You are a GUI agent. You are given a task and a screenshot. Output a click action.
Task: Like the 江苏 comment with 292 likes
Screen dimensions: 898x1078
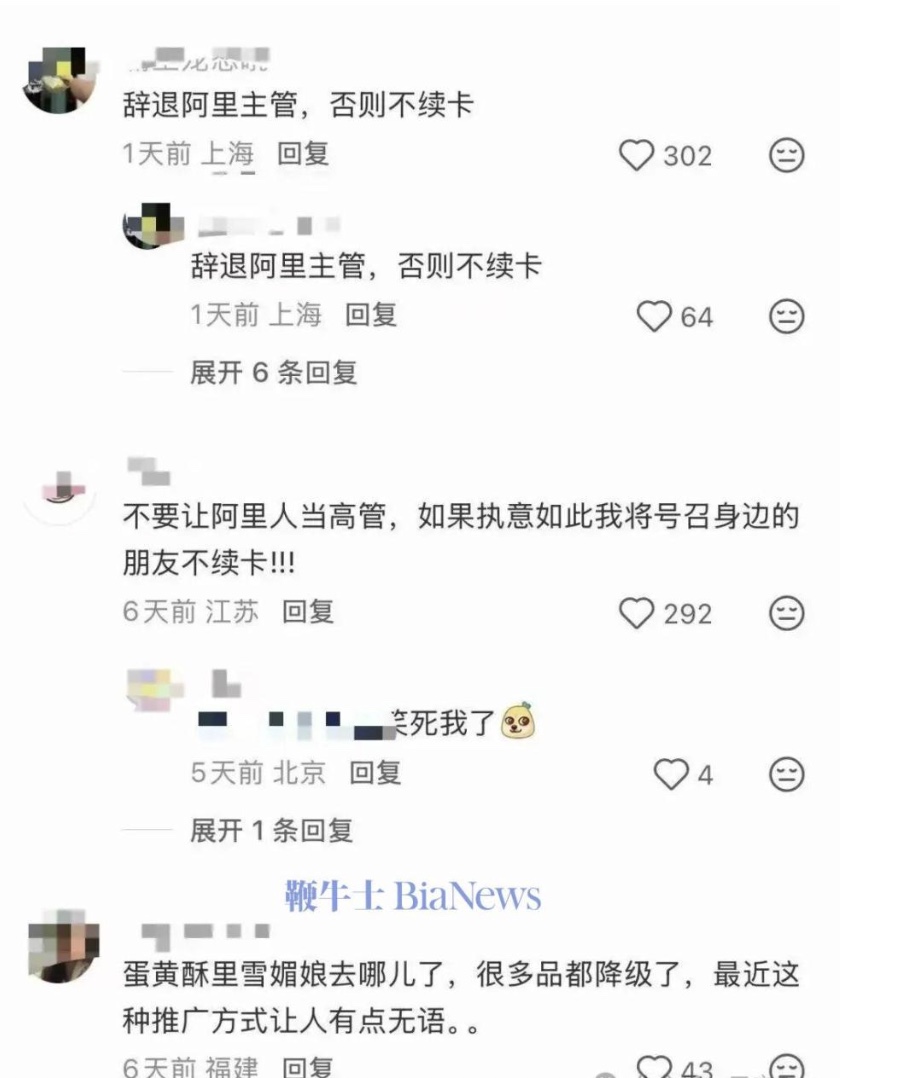pyautogui.click(x=636, y=613)
